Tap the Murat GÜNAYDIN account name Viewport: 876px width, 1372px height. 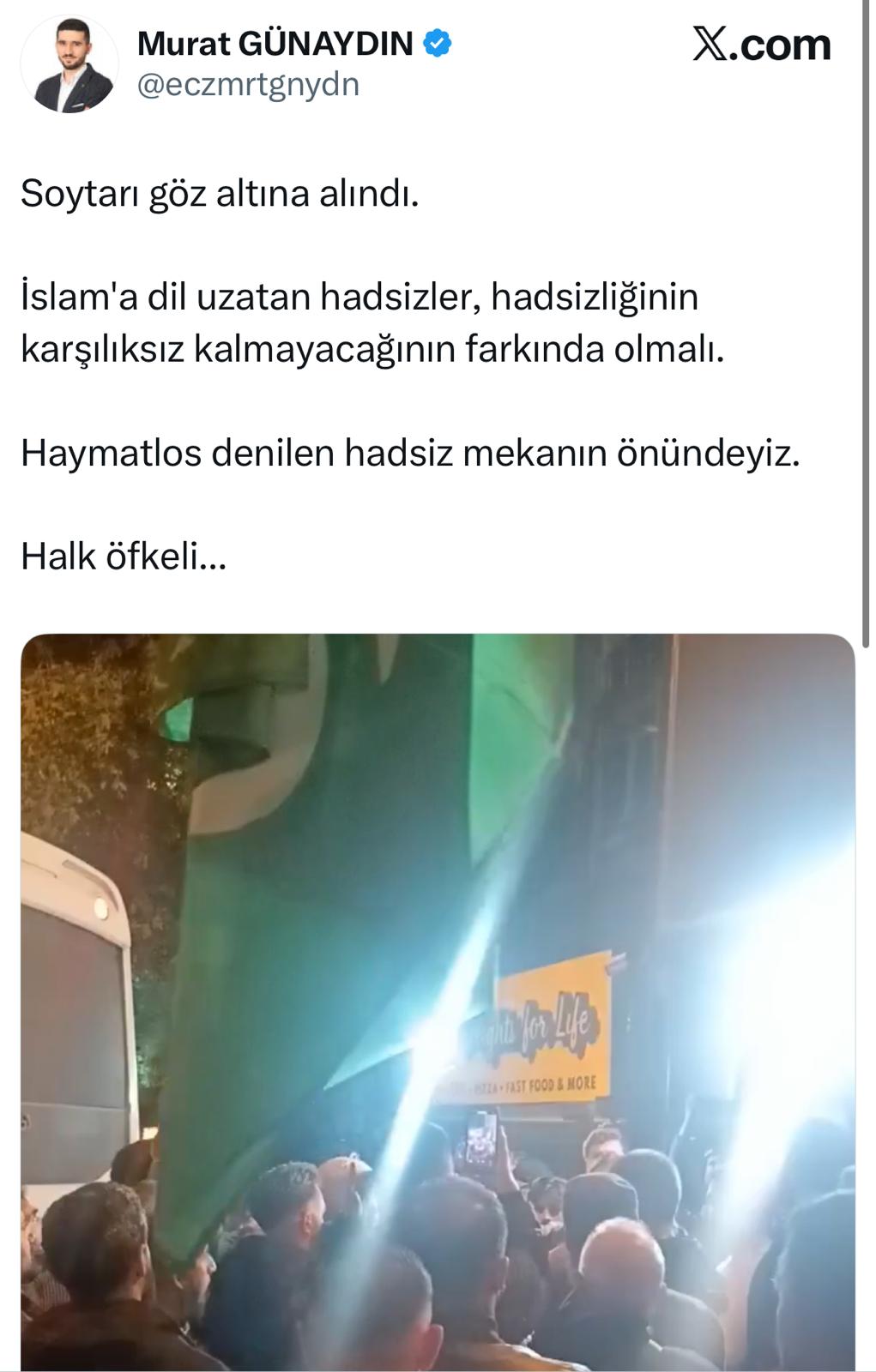(275, 44)
